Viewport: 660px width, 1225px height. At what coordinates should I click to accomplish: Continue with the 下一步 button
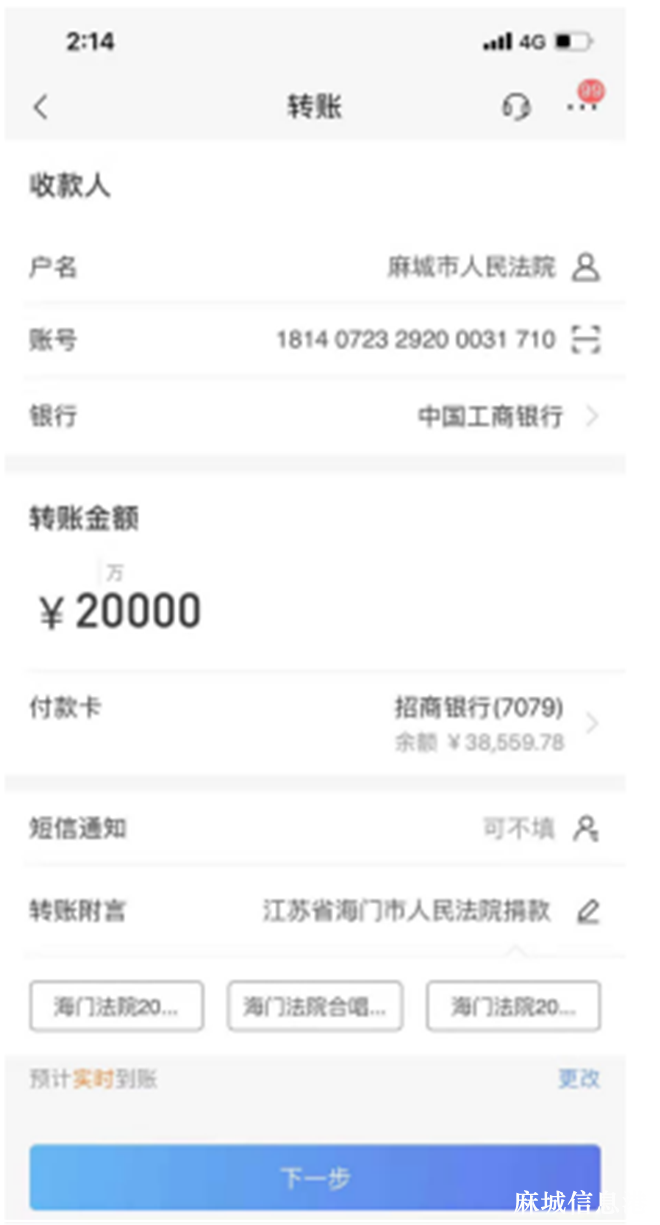pyautogui.click(x=315, y=1178)
